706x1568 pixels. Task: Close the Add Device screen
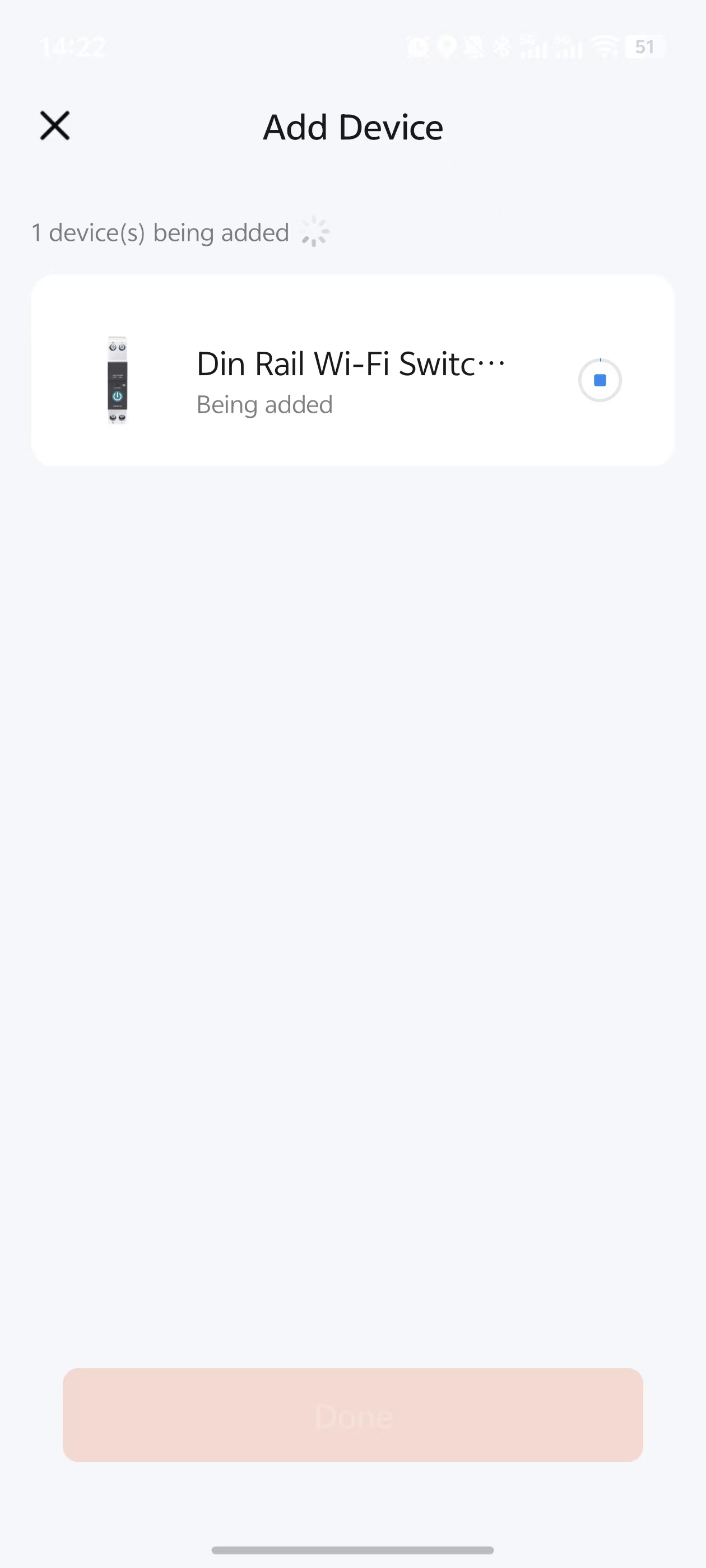tap(55, 125)
